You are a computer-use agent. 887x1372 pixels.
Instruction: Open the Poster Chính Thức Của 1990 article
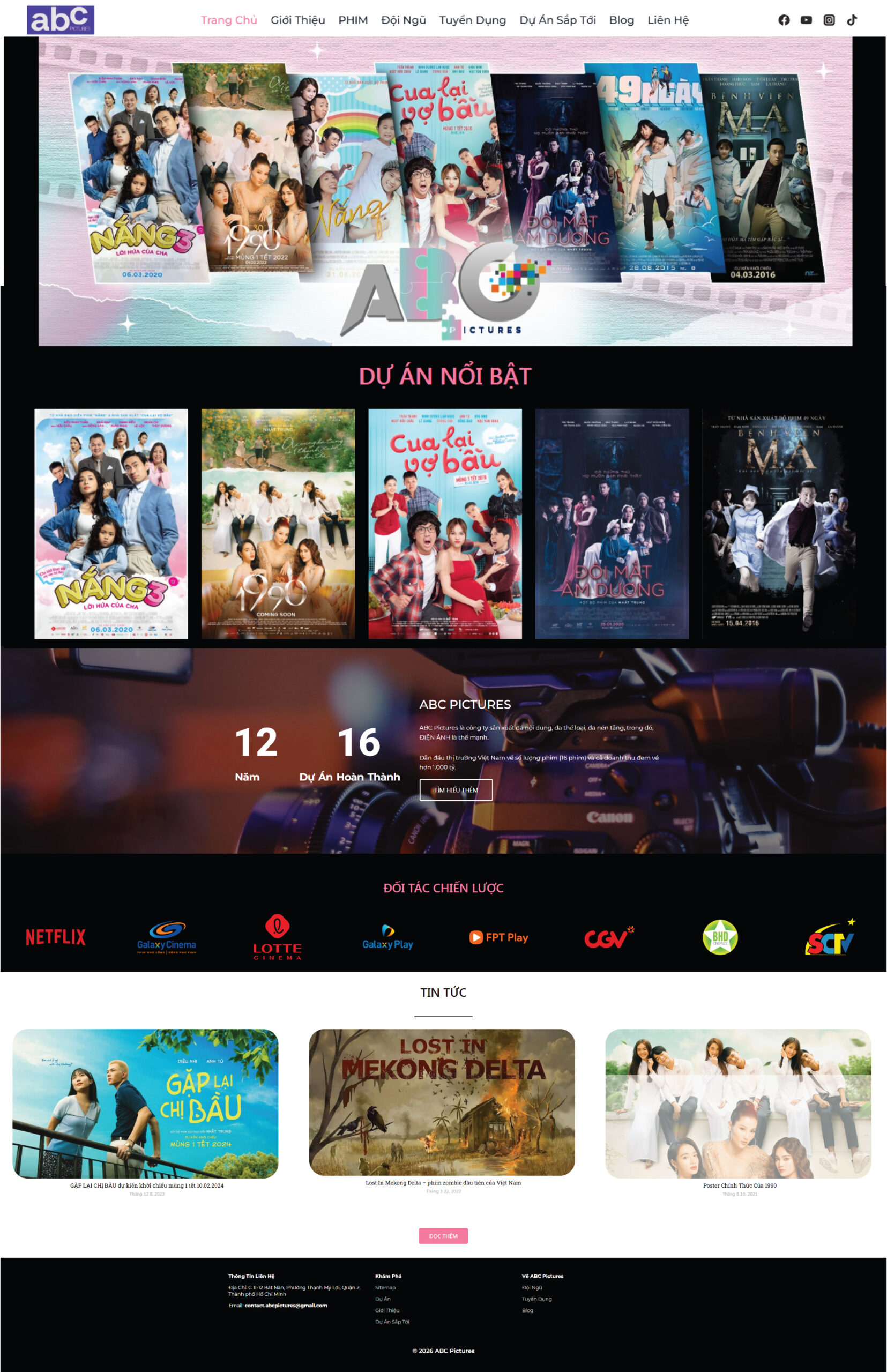coord(738,1103)
